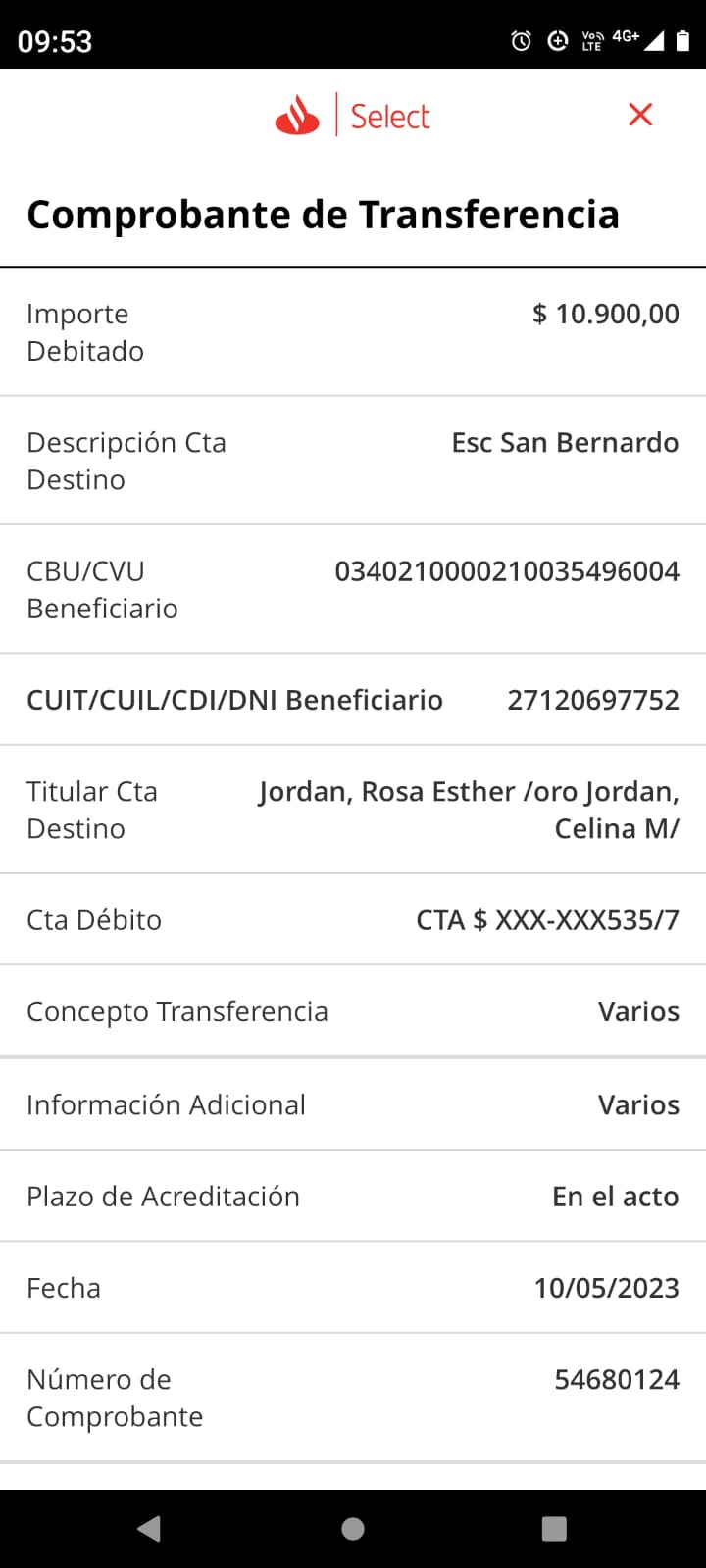Tap the system back button

(149, 1528)
